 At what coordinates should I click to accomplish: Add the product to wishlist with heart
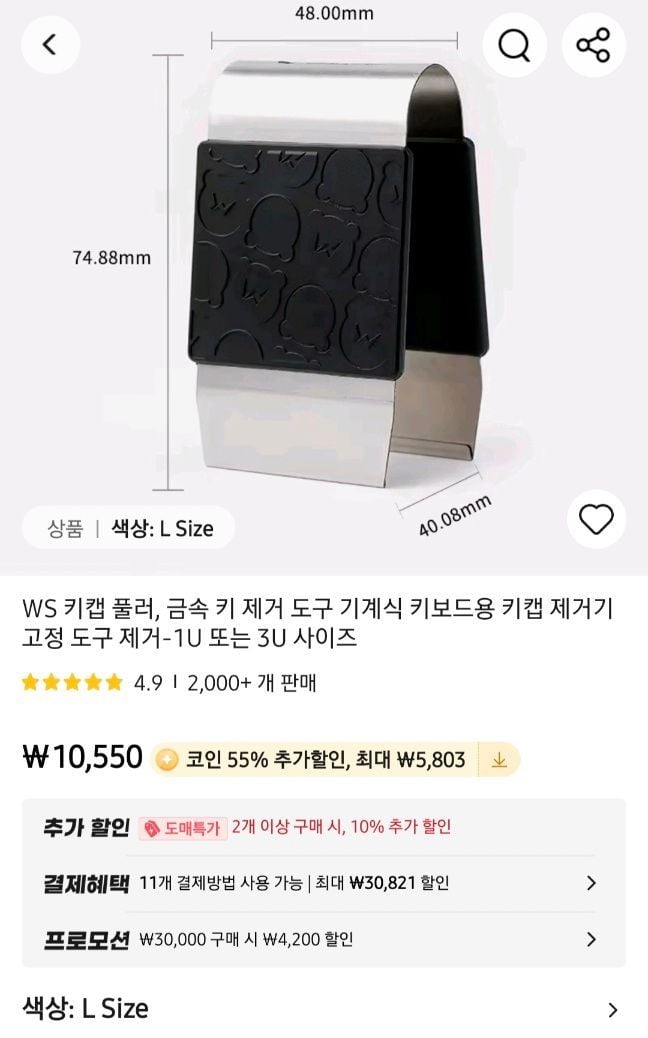tap(596, 519)
